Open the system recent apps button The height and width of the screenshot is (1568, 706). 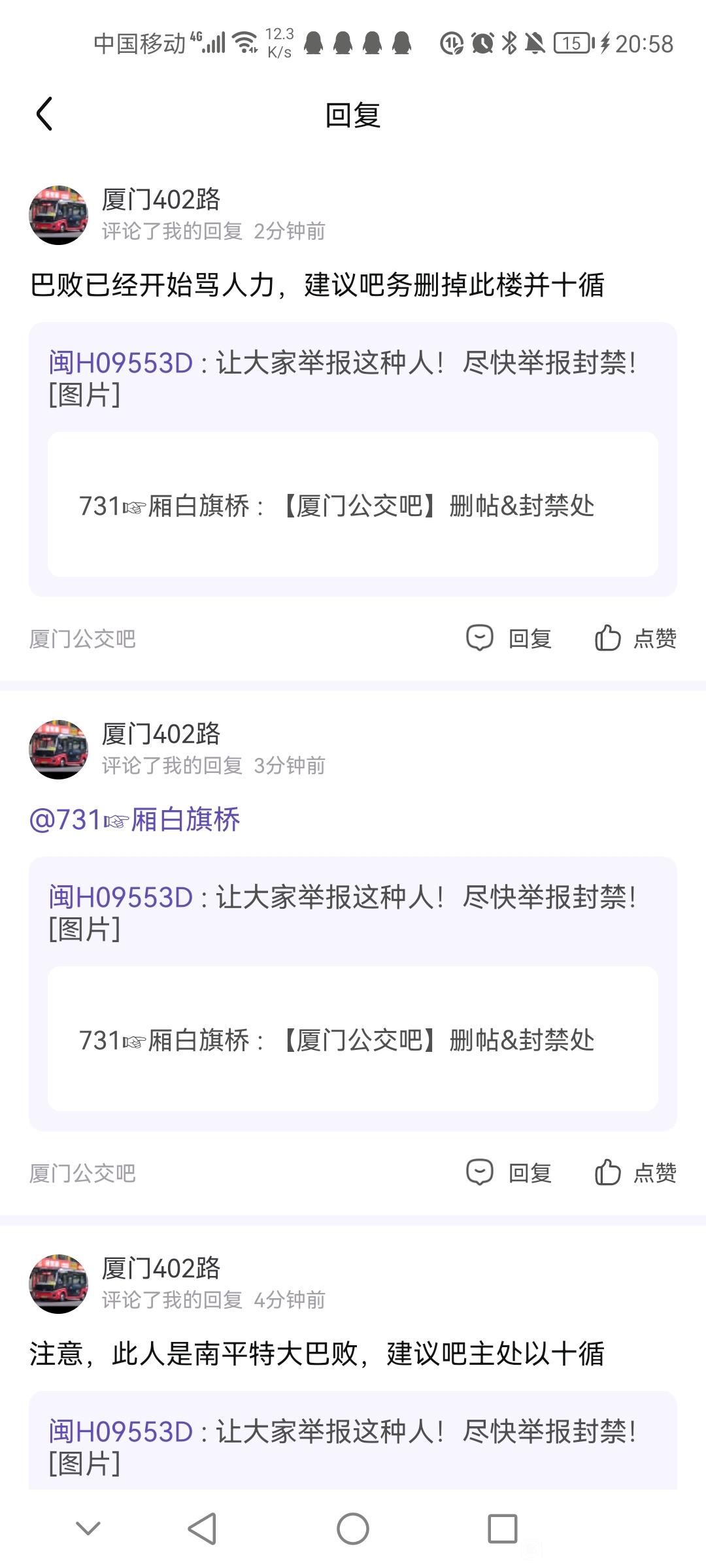click(502, 1529)
